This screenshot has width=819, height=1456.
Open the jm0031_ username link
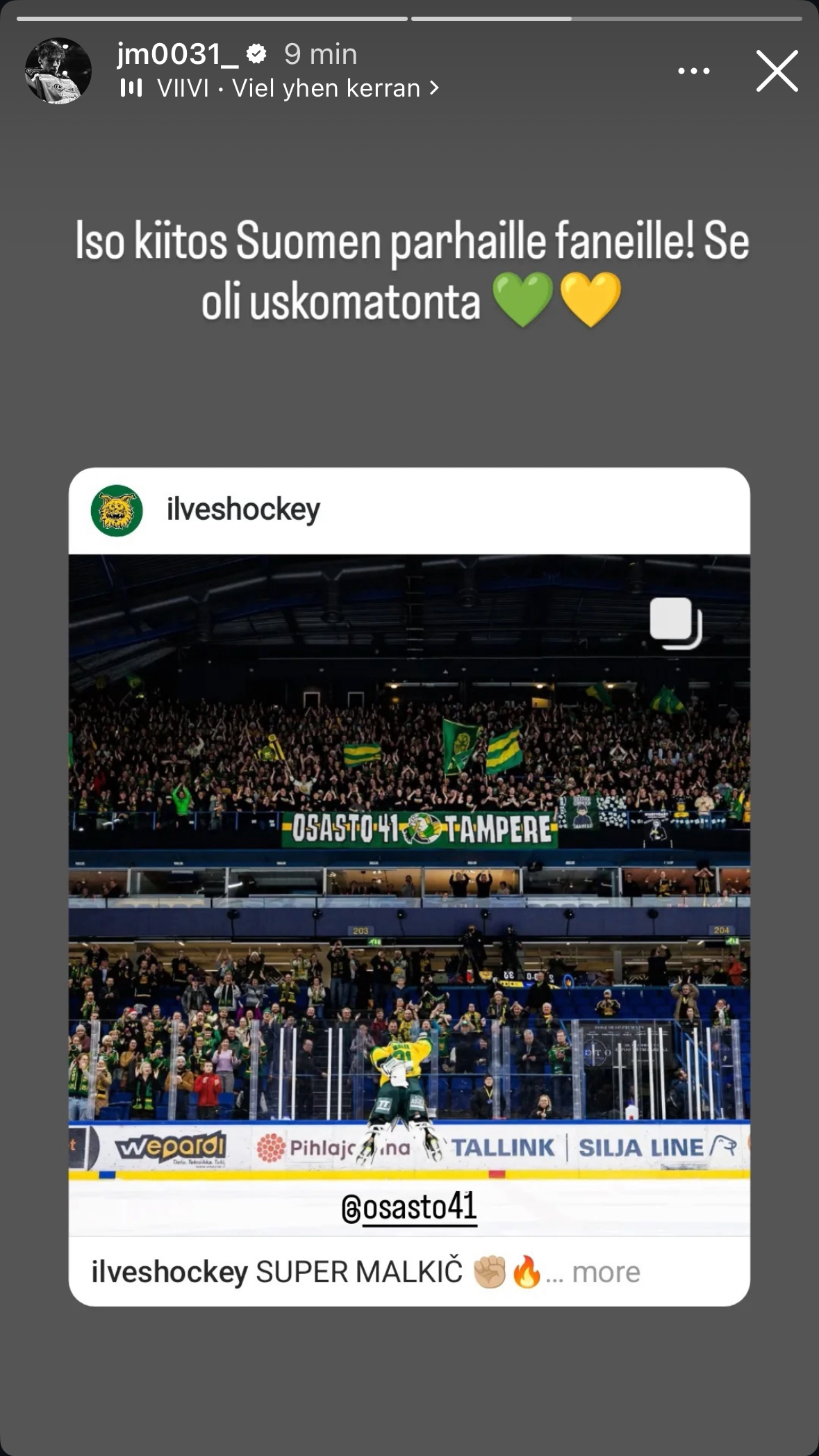tap(178, 54)
